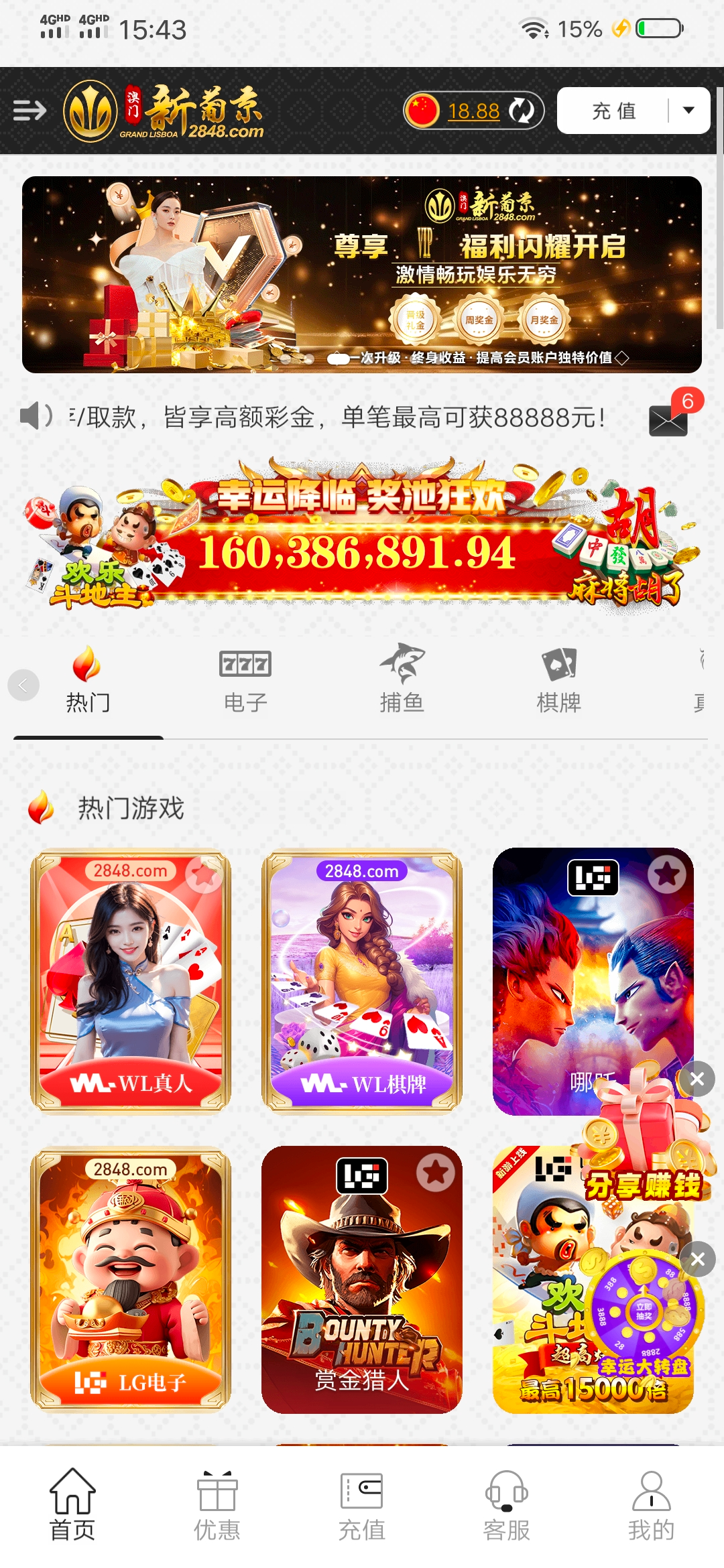The width and height of the screenshot is (724, 1568).
Task: Open the WL真人 game card
Action: pos(131,982)
